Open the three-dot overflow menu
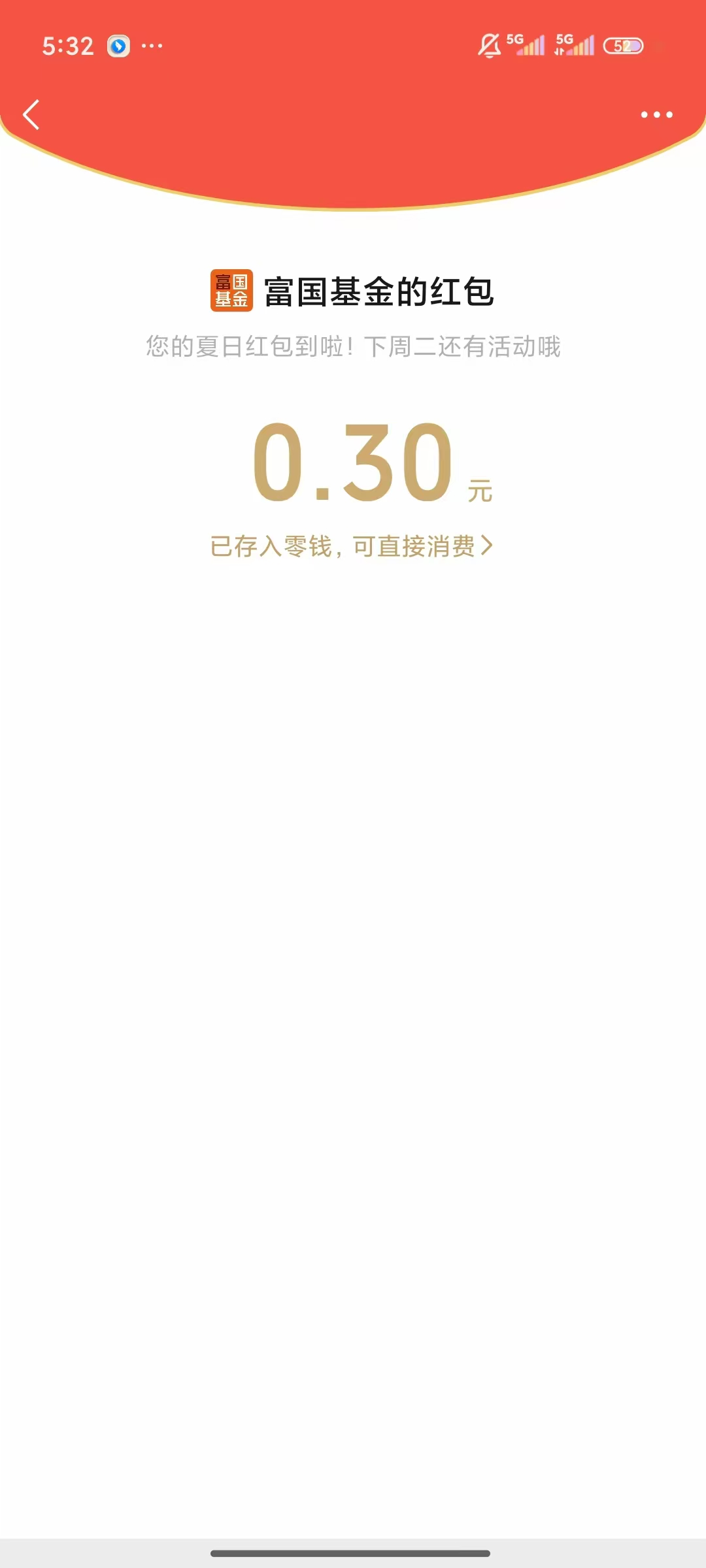Viewport: 706px width, 1568px height. [x=656, y=115]
